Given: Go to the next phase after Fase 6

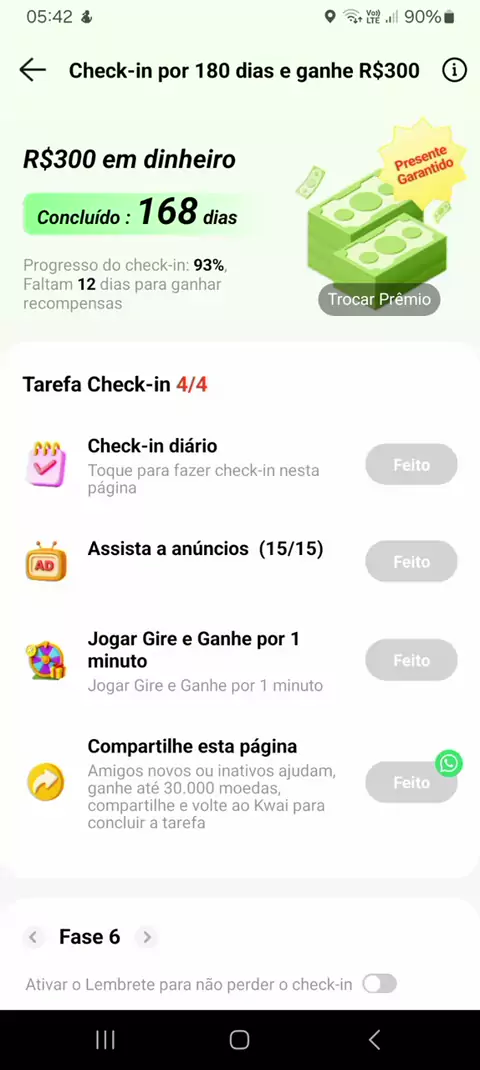Looking at the screenshot, I should tap(147, 937).
